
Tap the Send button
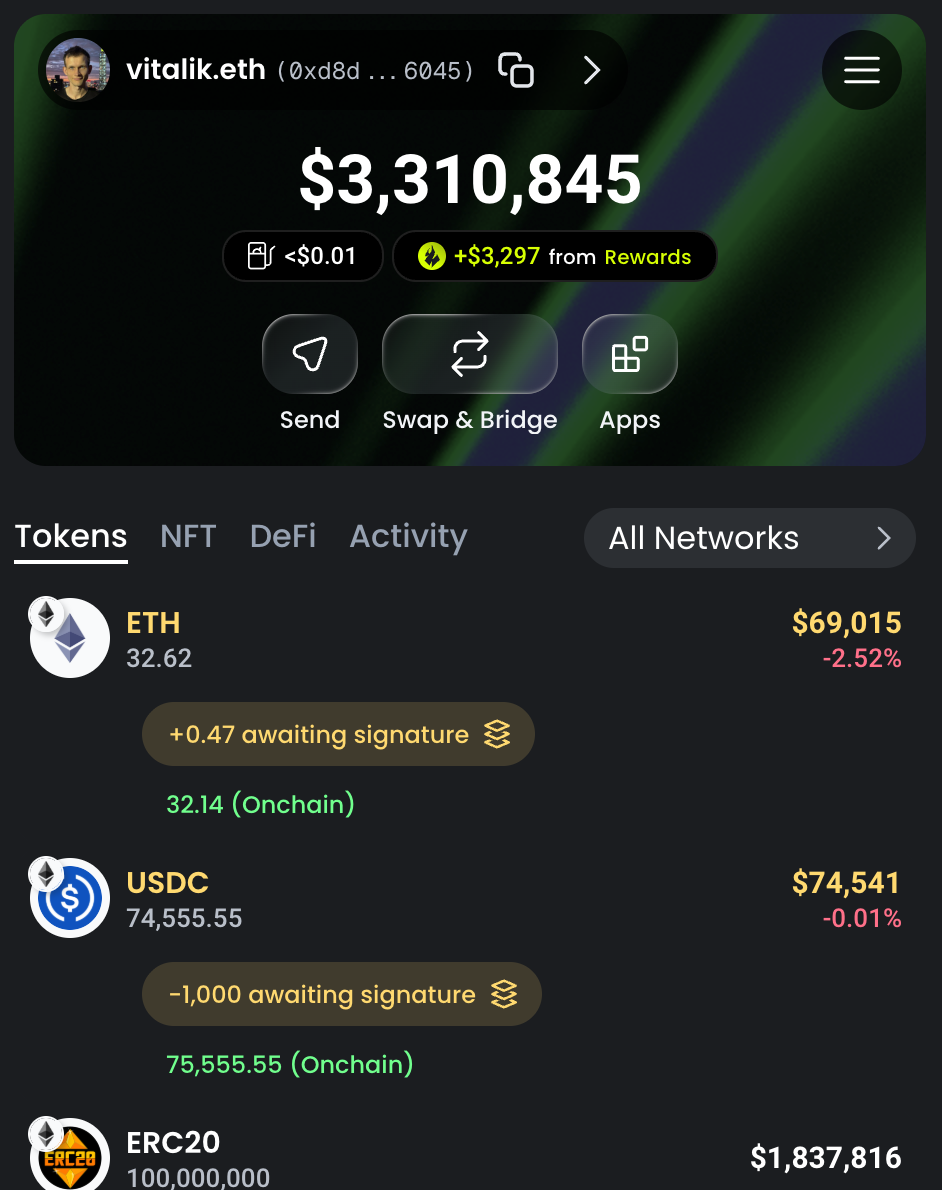click(x=310, y=355)
